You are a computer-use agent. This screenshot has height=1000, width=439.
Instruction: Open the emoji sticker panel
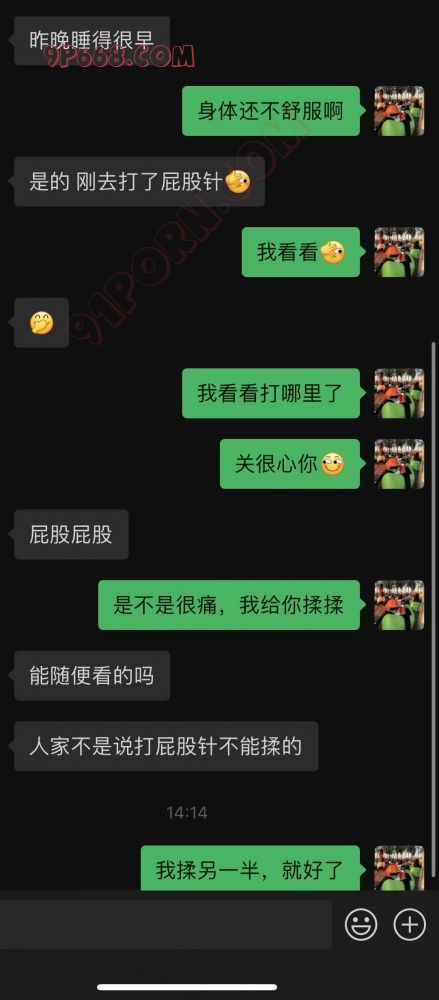361,924
